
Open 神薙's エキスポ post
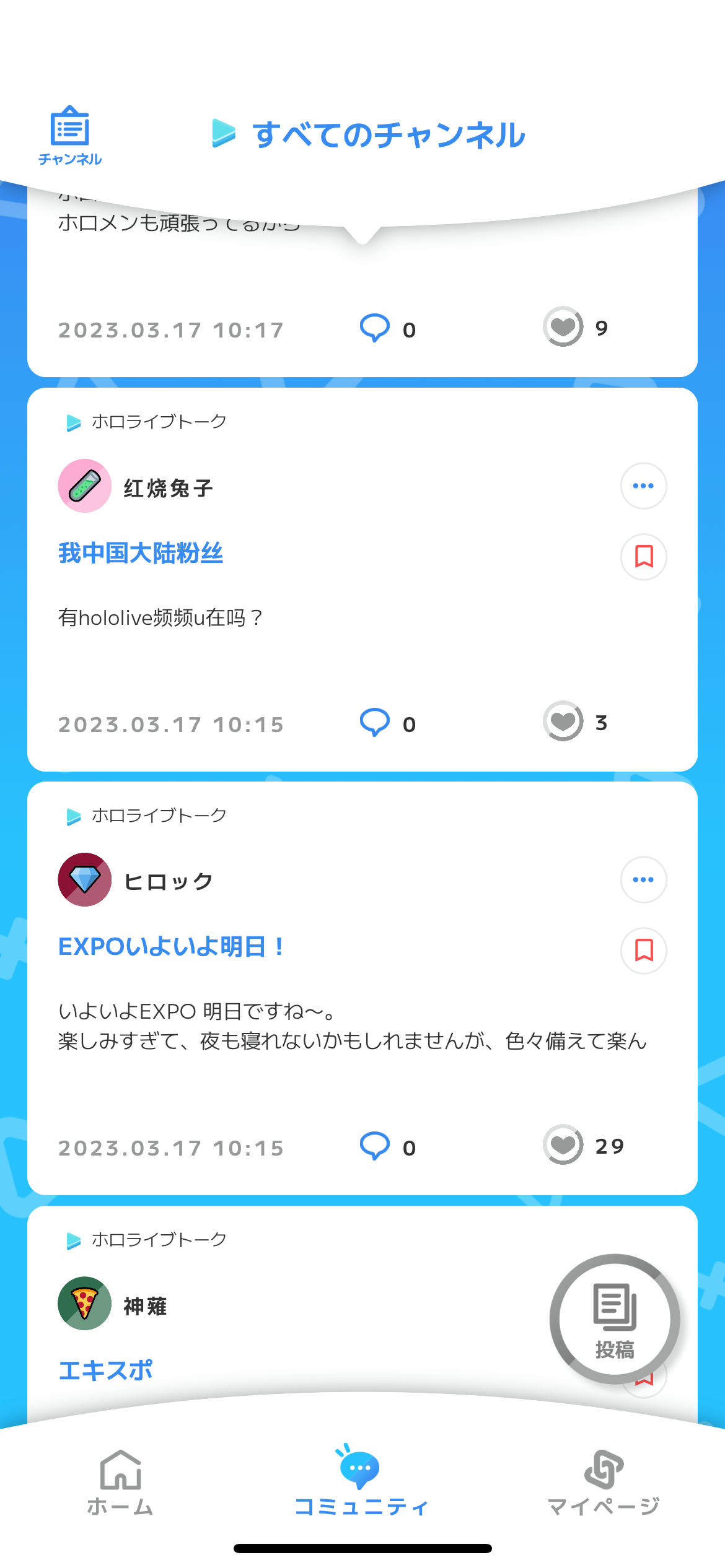pos(105,1370)
